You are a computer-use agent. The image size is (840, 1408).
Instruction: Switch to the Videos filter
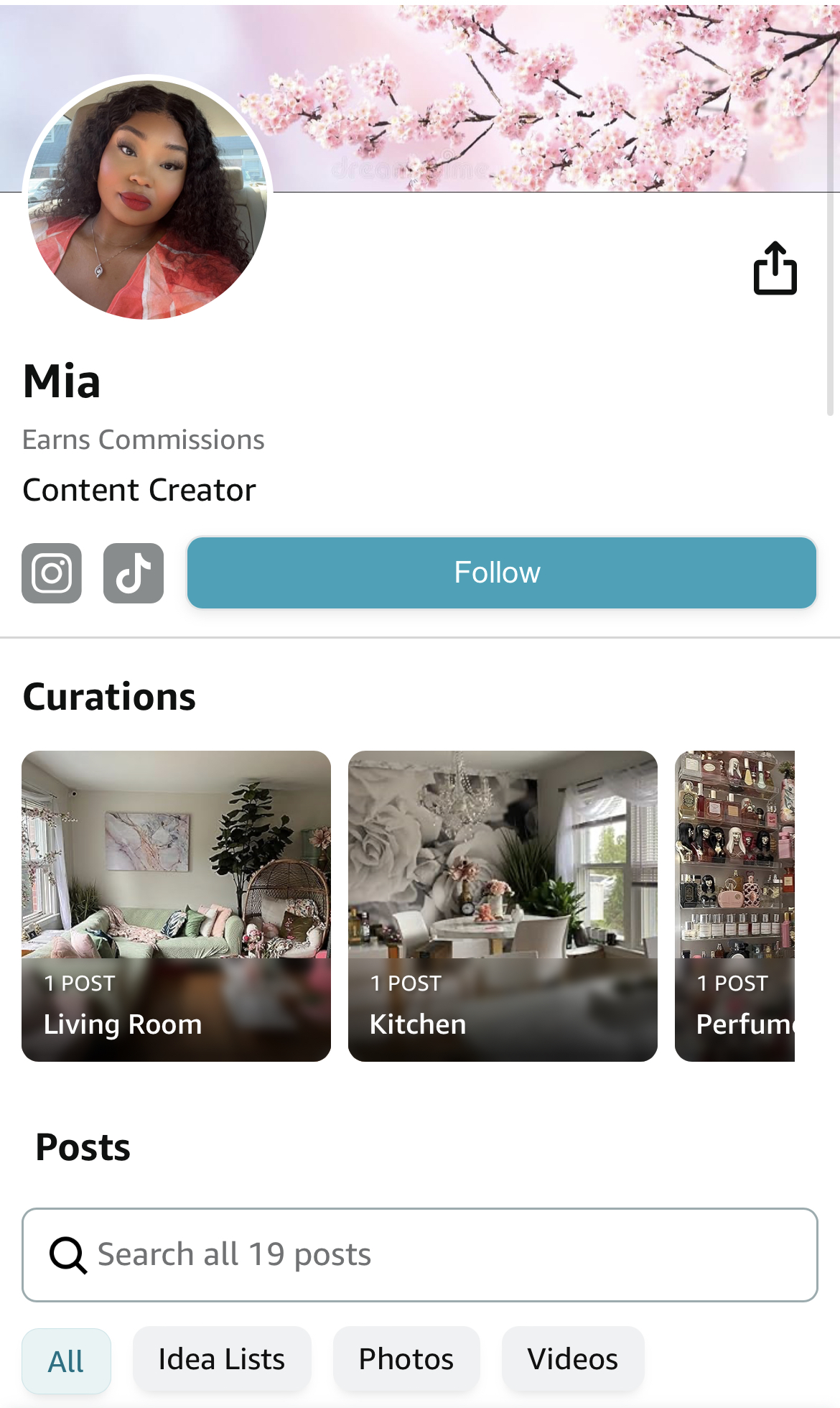pyautogui.click(x=573, y=1359)
